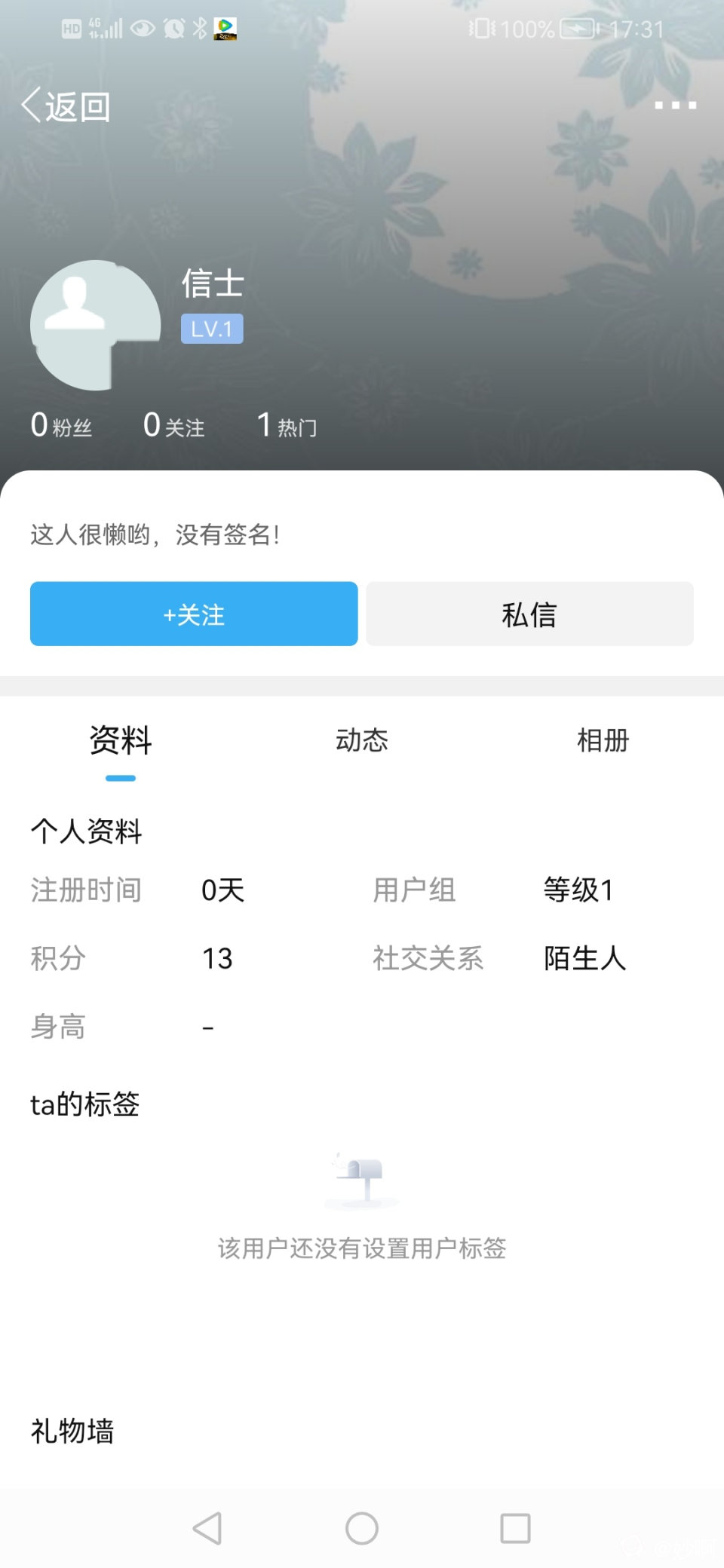Go to the system home screen
724x1568 pixels.
tap(362, 1528)
